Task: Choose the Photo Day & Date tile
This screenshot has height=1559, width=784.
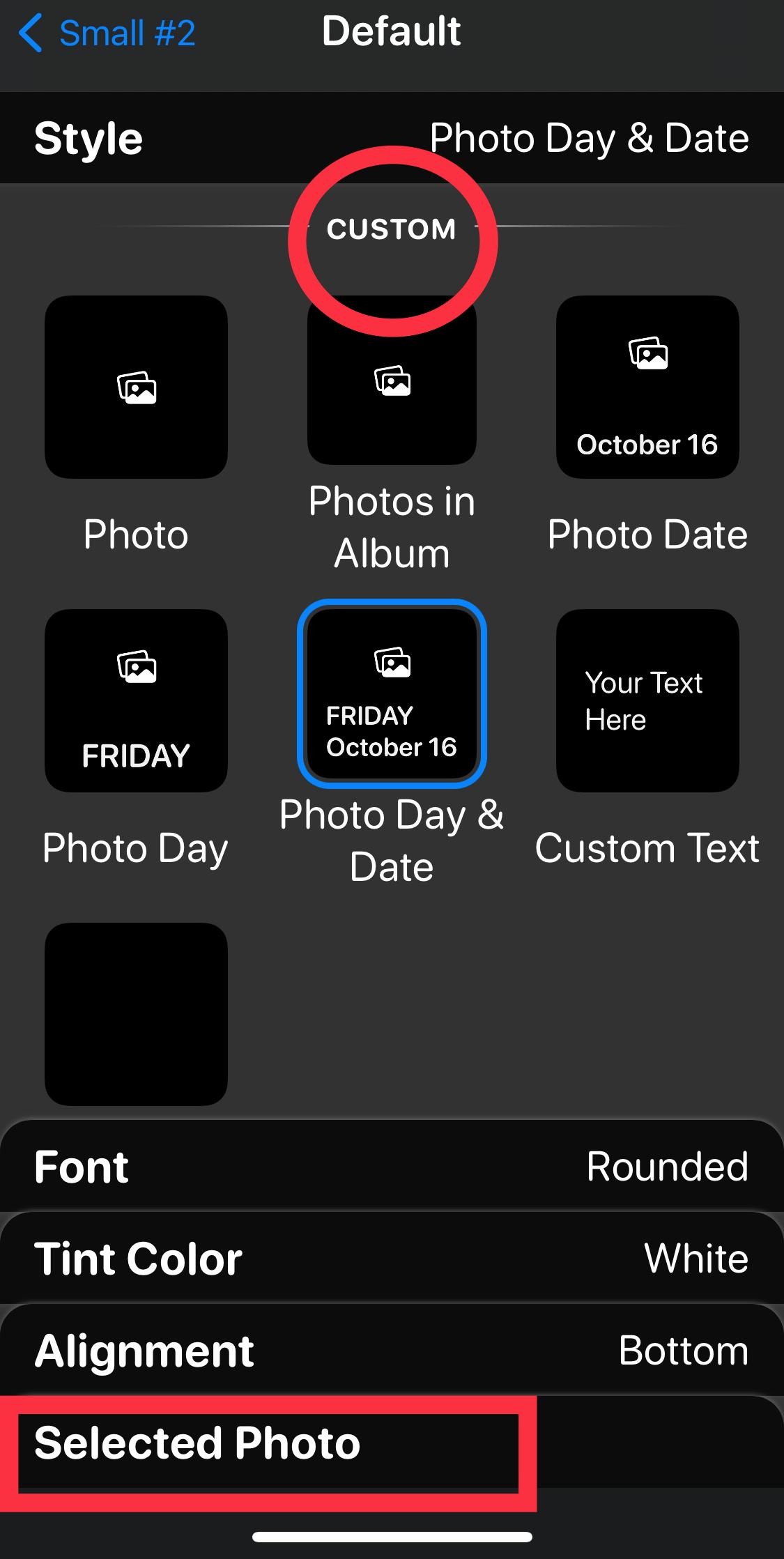Action: pyautogui.click(x=392, y=694)
